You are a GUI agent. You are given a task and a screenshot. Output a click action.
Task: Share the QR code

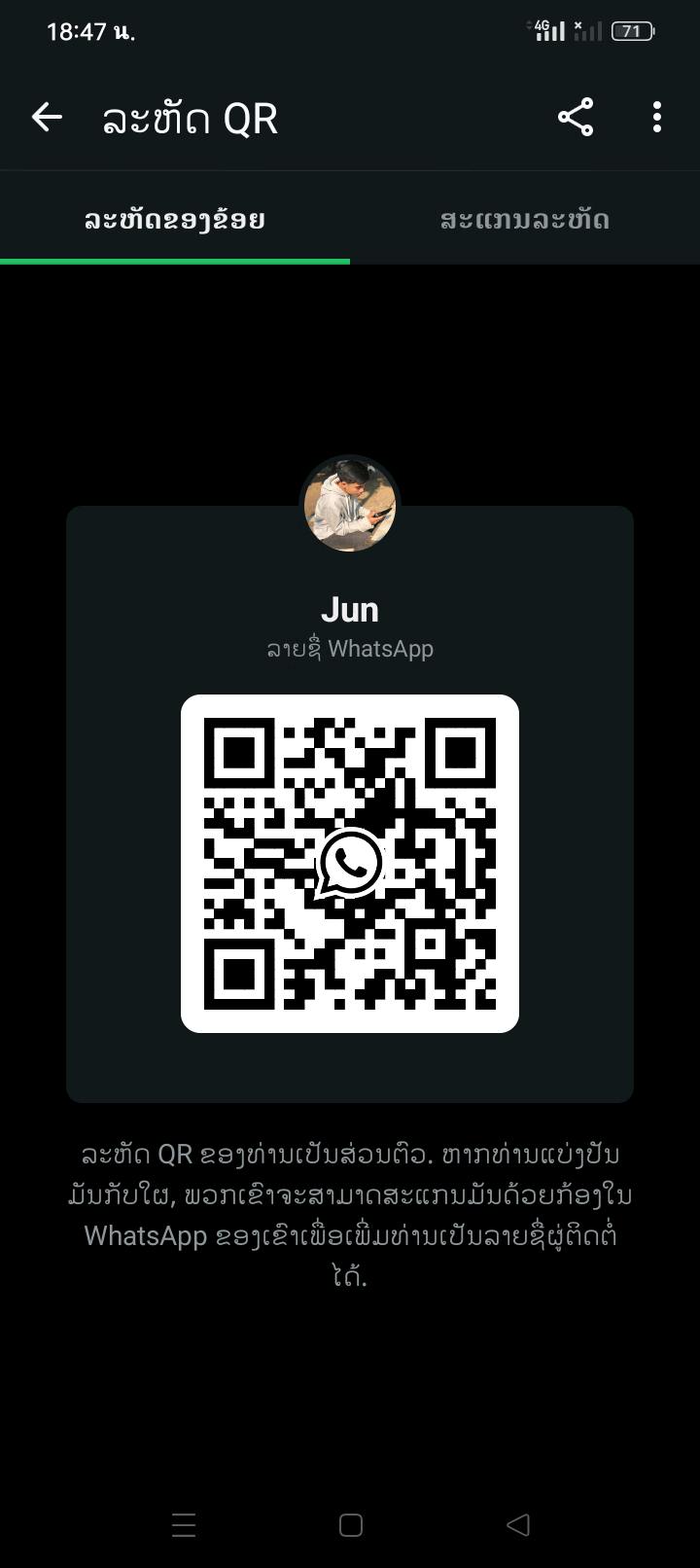(x=576, y=118)
